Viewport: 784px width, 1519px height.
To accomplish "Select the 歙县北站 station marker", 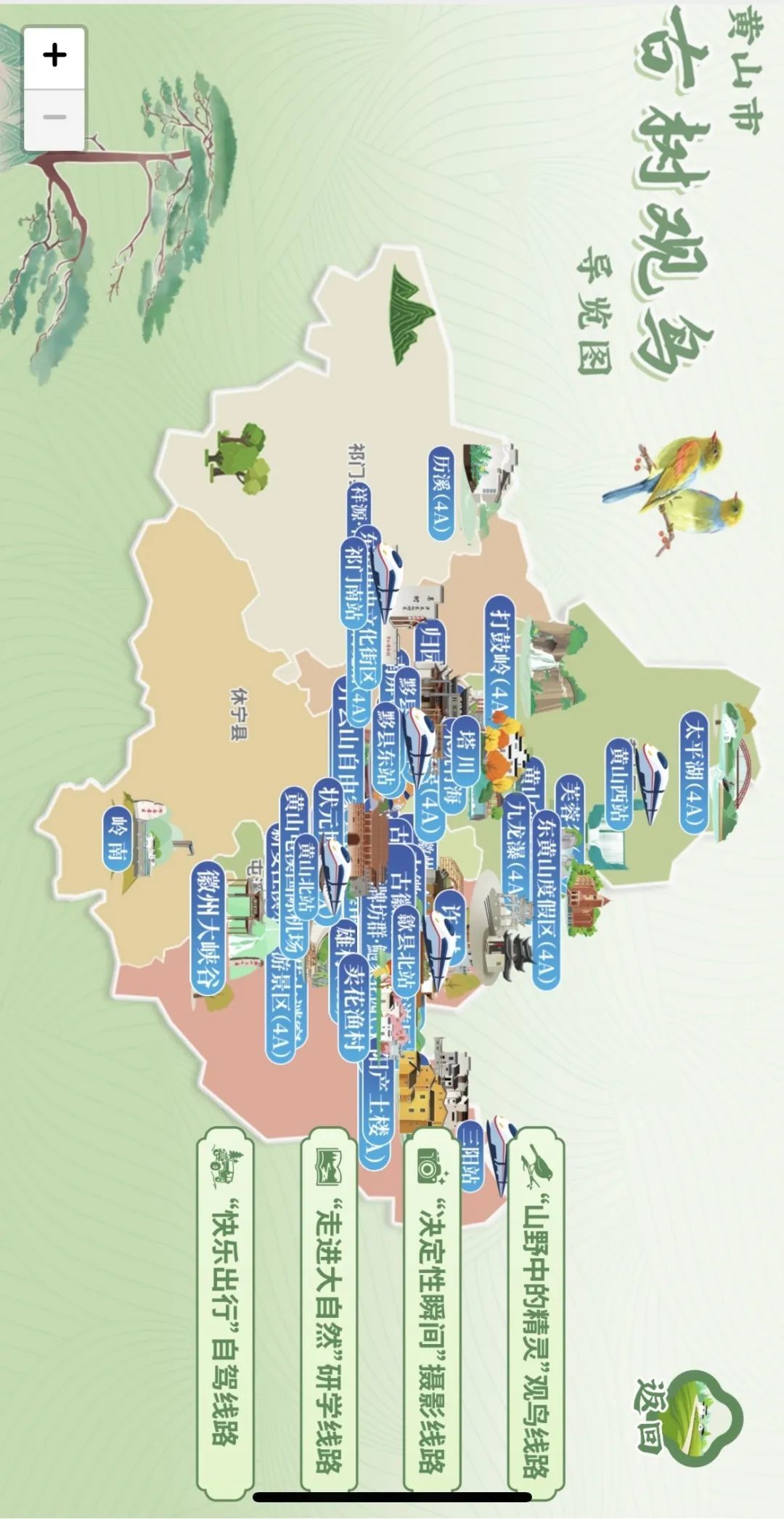I will click(x=405, y=950).
